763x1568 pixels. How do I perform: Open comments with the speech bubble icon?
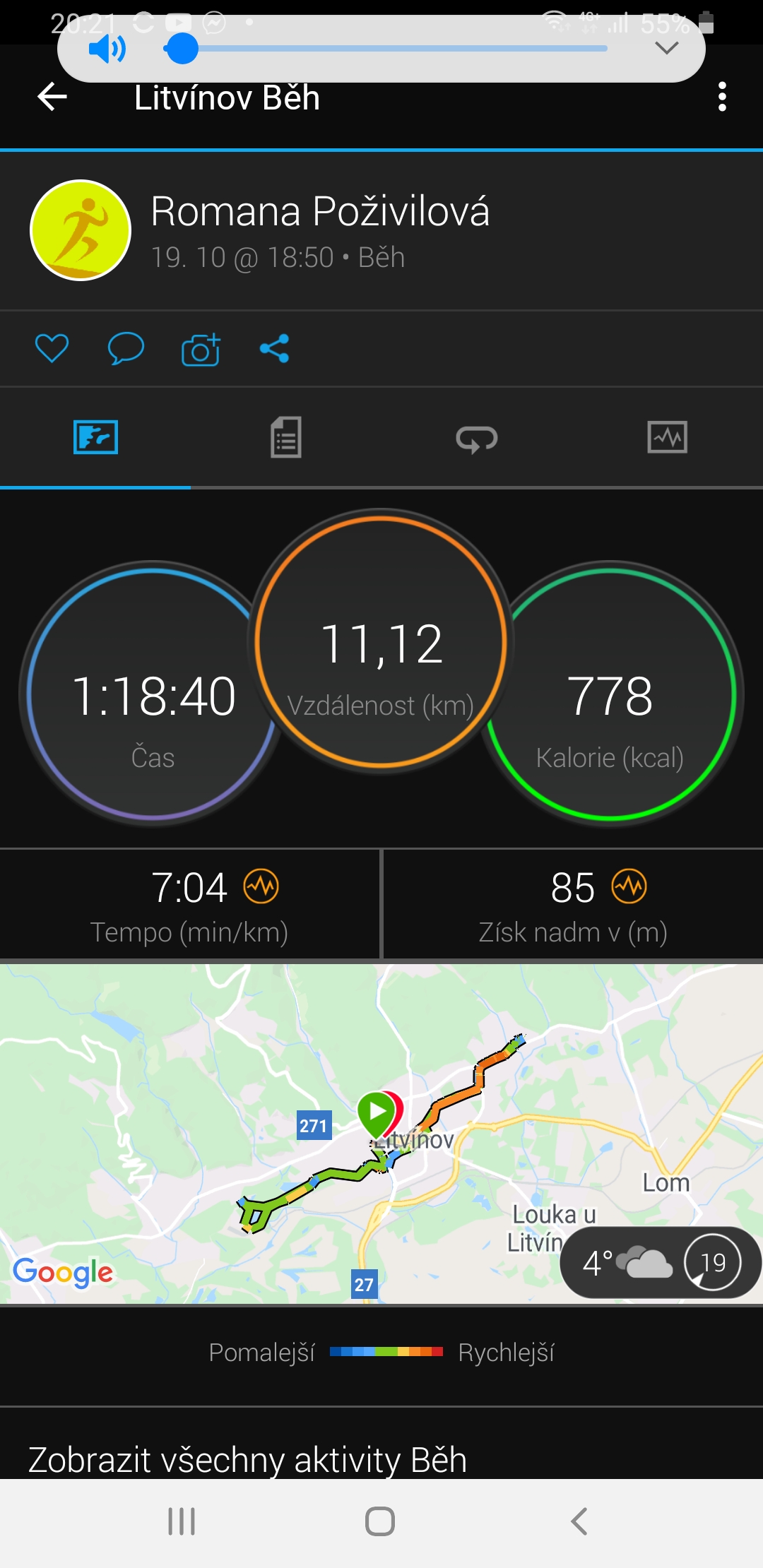[x=126, y=348]
